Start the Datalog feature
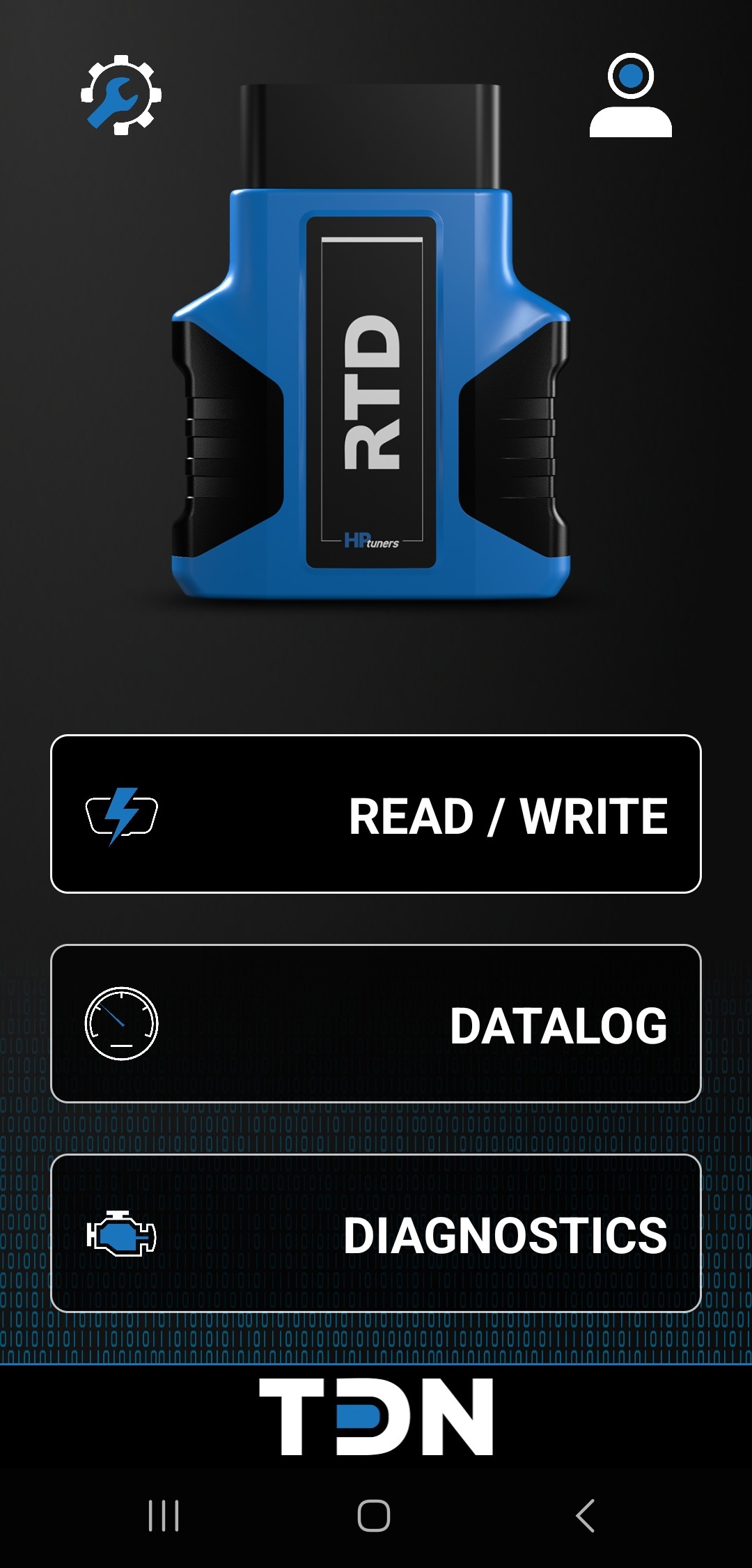 point(376,1023)
